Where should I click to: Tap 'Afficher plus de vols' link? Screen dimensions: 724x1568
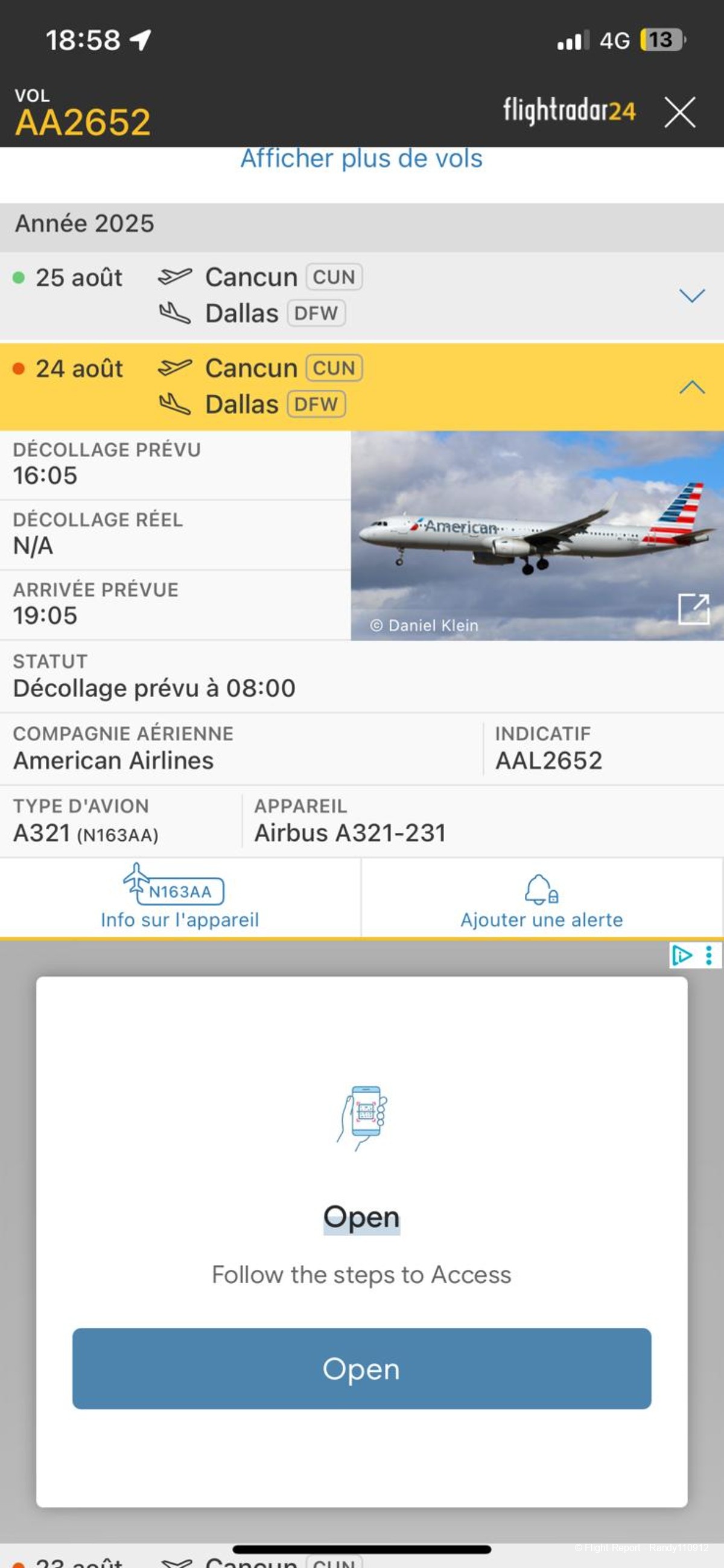click(x=361, y=159)
